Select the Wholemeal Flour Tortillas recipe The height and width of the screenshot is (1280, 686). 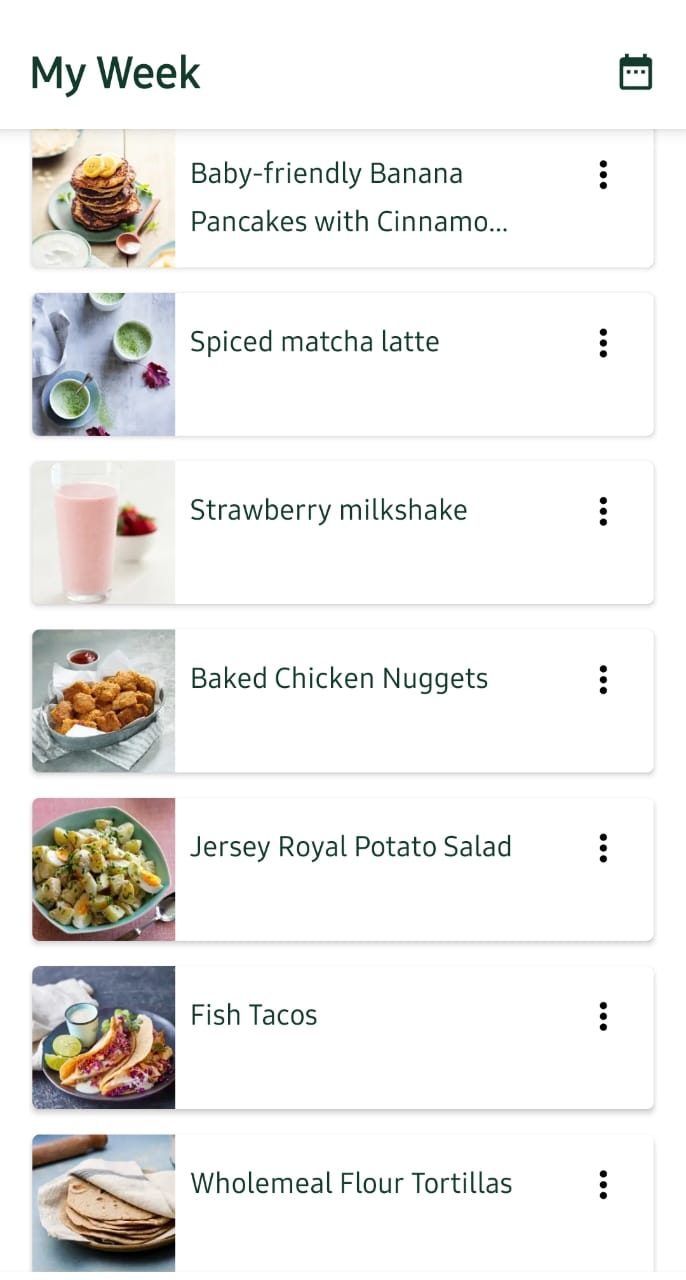click(x=351, y=1184)
